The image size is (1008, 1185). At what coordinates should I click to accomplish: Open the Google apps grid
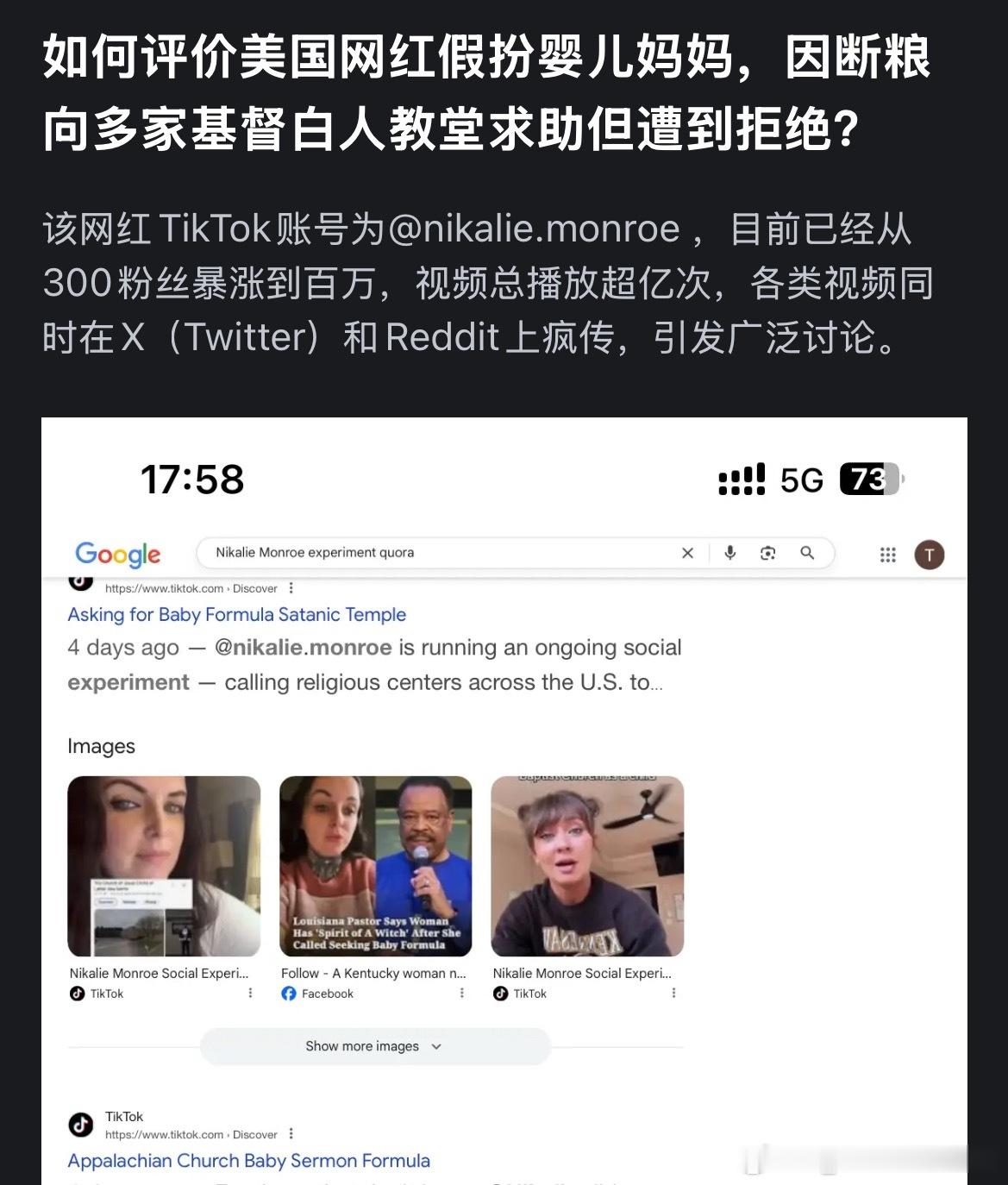pyautogui.click(x=887, y=555)
